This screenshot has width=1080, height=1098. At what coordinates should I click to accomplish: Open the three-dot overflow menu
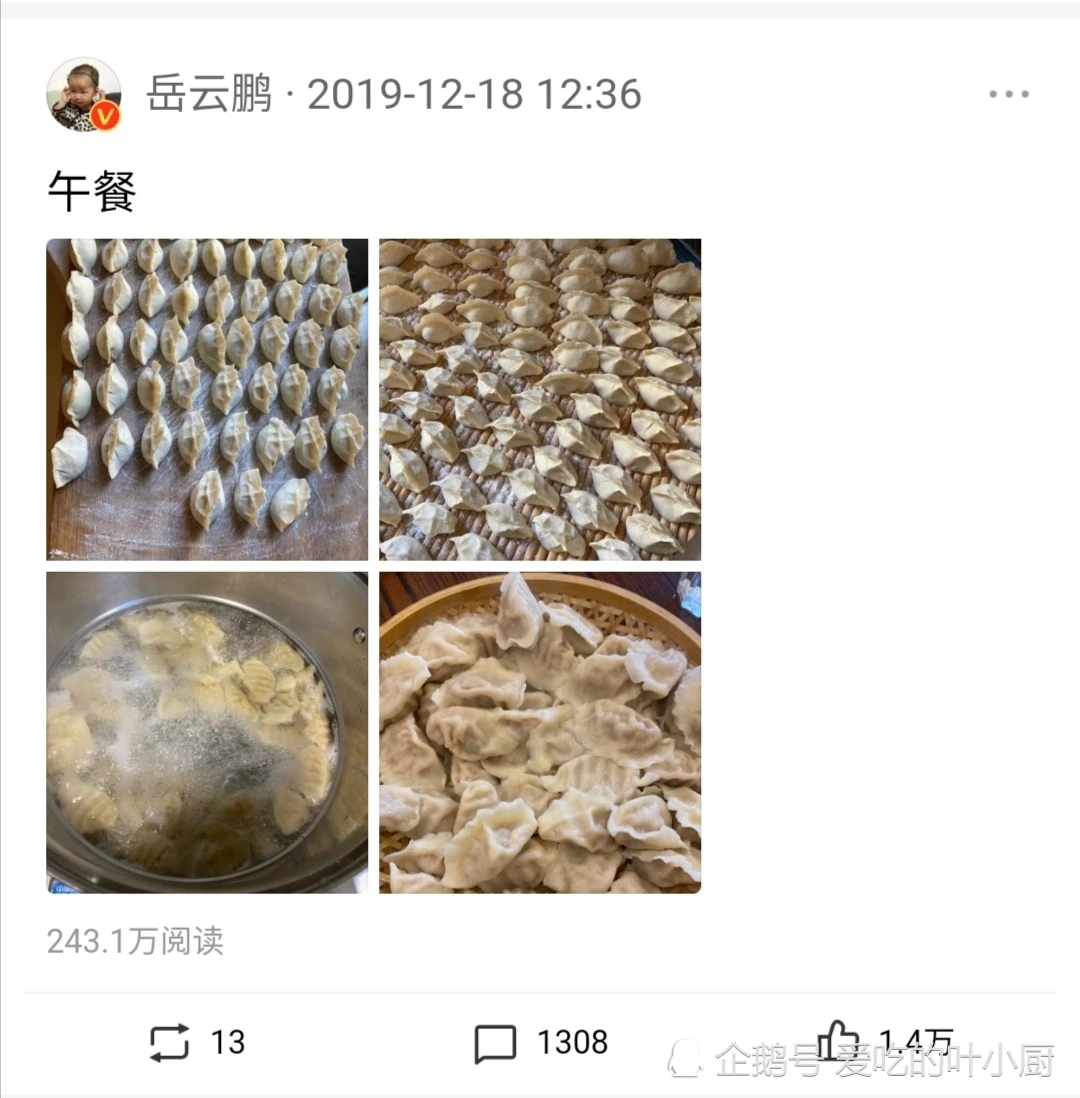1008,95
